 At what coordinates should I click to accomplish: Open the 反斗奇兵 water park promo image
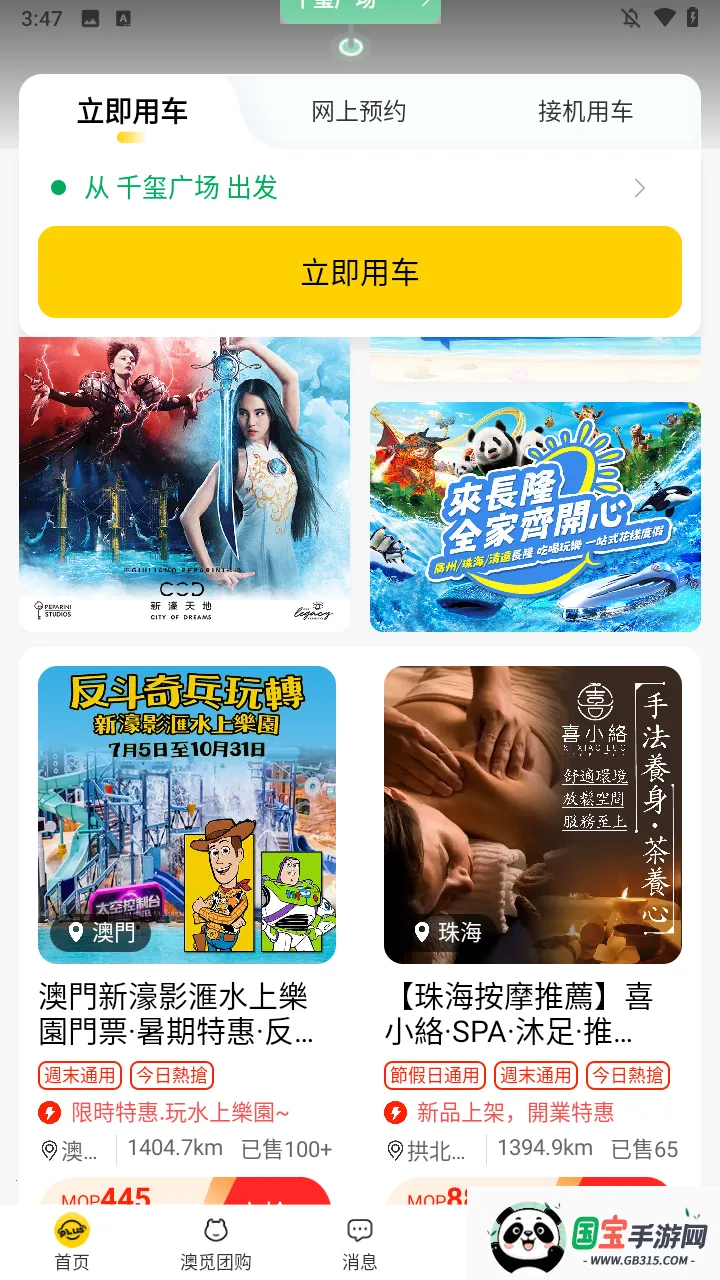click(x=186, y=814)
